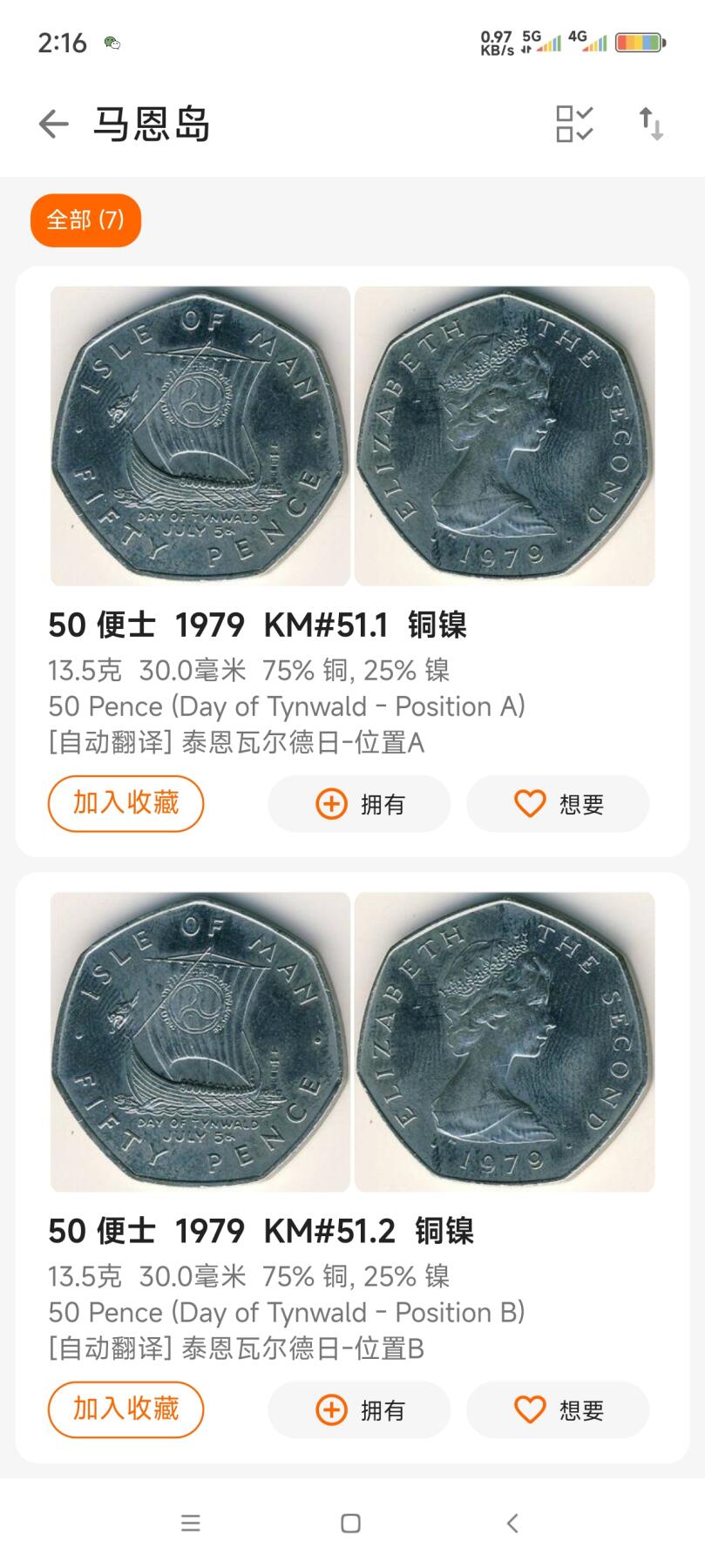This screenshot has height=1568, width=705.
Task: Tap the heart icon beside 想要 for KM#51.2
Action: click(530, 1409)
